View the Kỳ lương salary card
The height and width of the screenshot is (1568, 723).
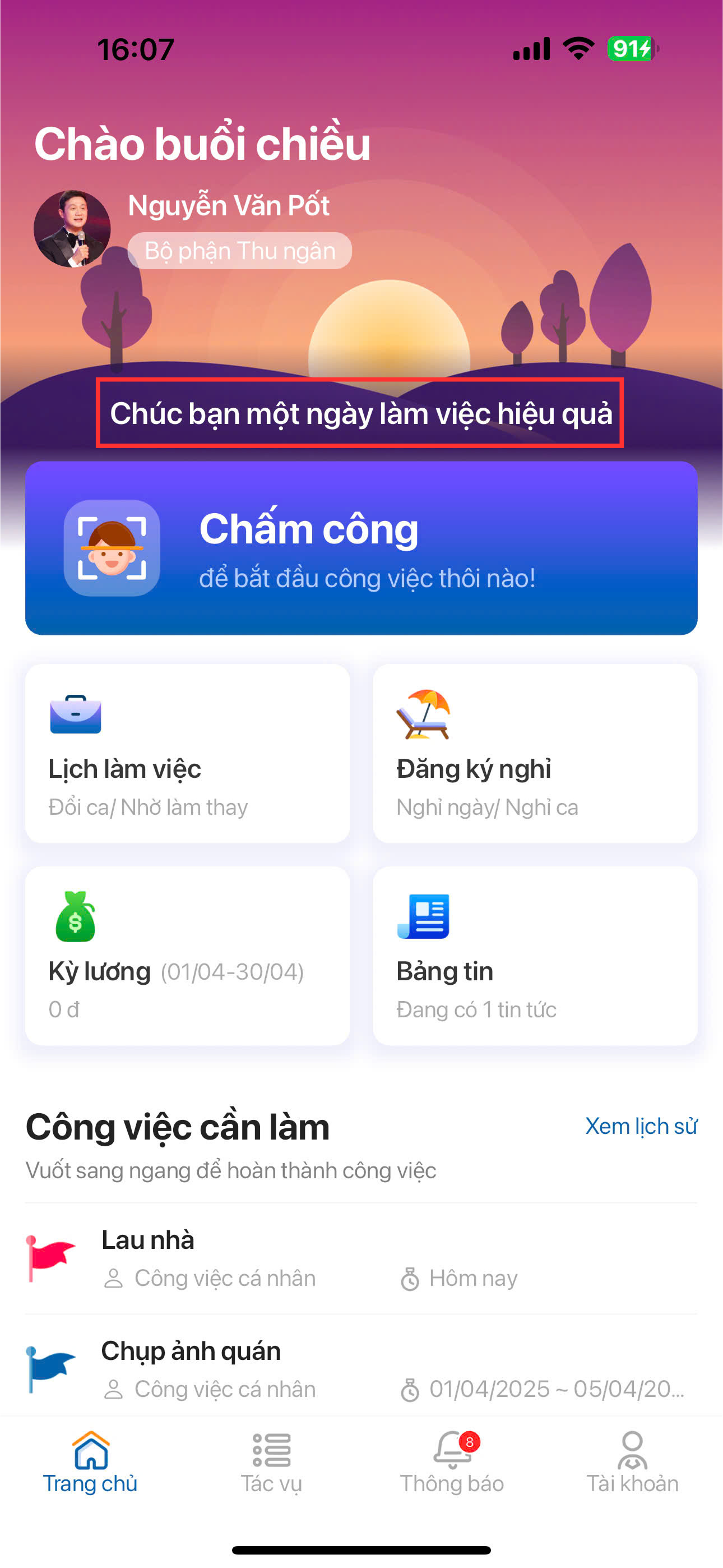pos(187,956)
